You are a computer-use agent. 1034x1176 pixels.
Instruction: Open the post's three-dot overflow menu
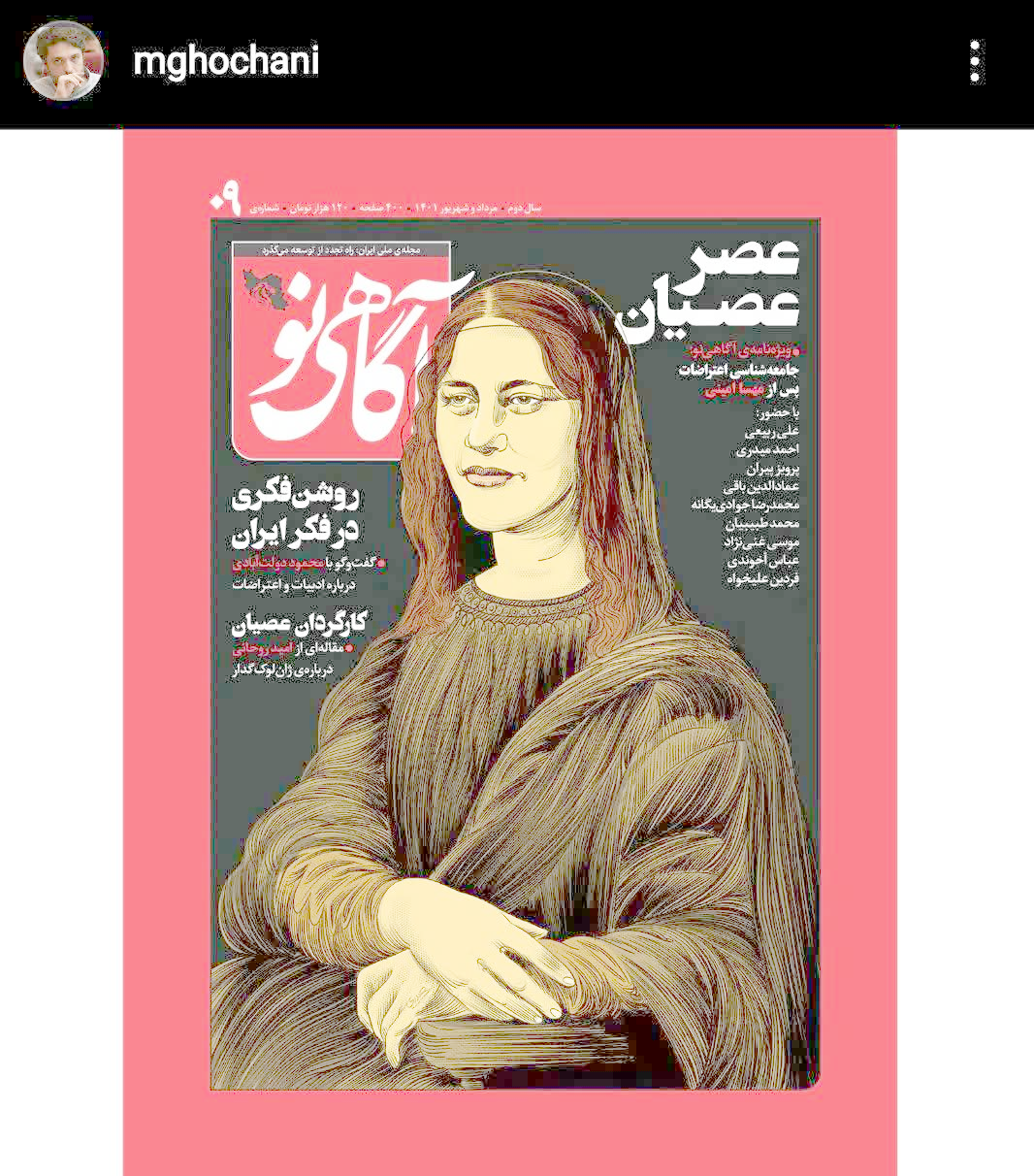(x=975, y=62)
